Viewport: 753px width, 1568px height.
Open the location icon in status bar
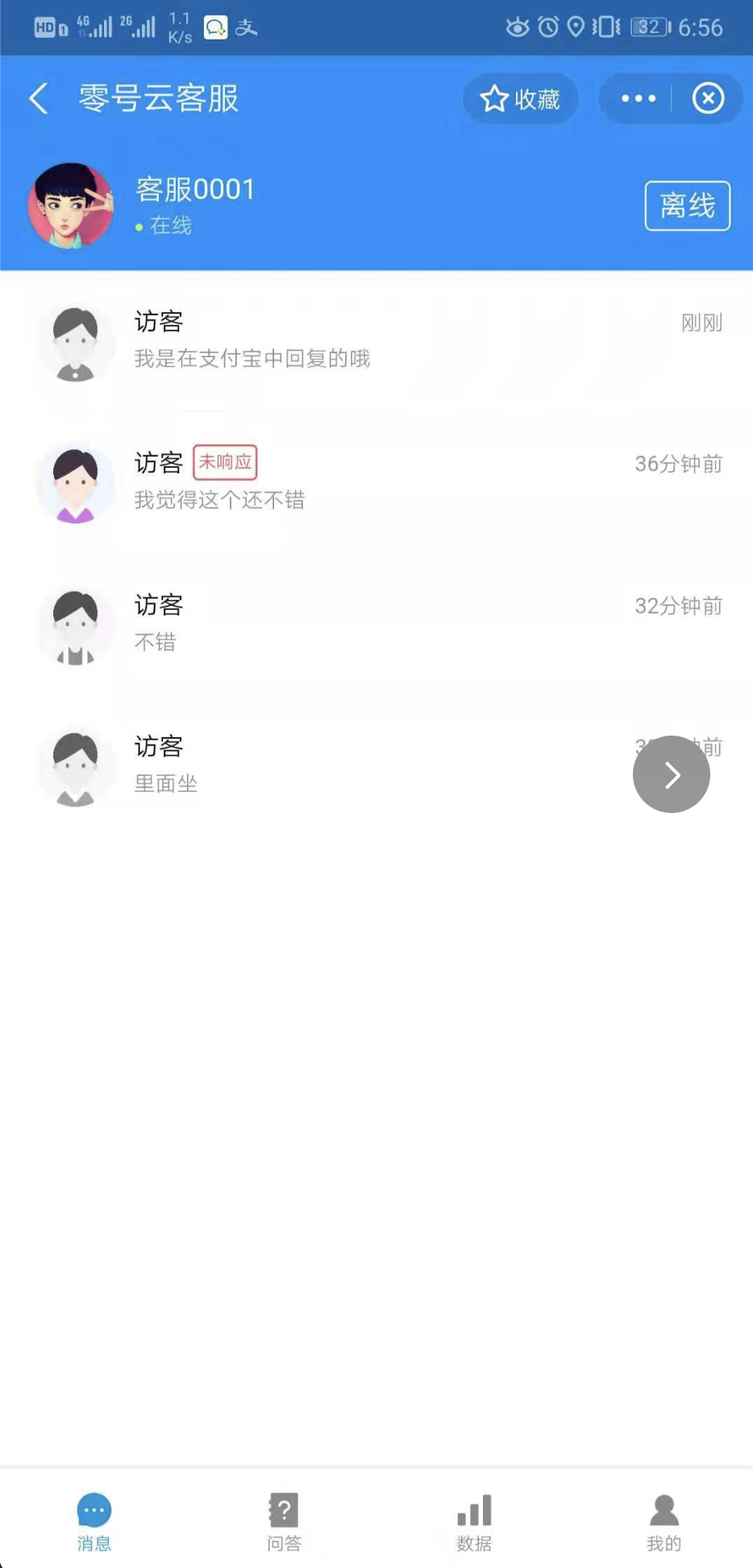click(576, 27)
